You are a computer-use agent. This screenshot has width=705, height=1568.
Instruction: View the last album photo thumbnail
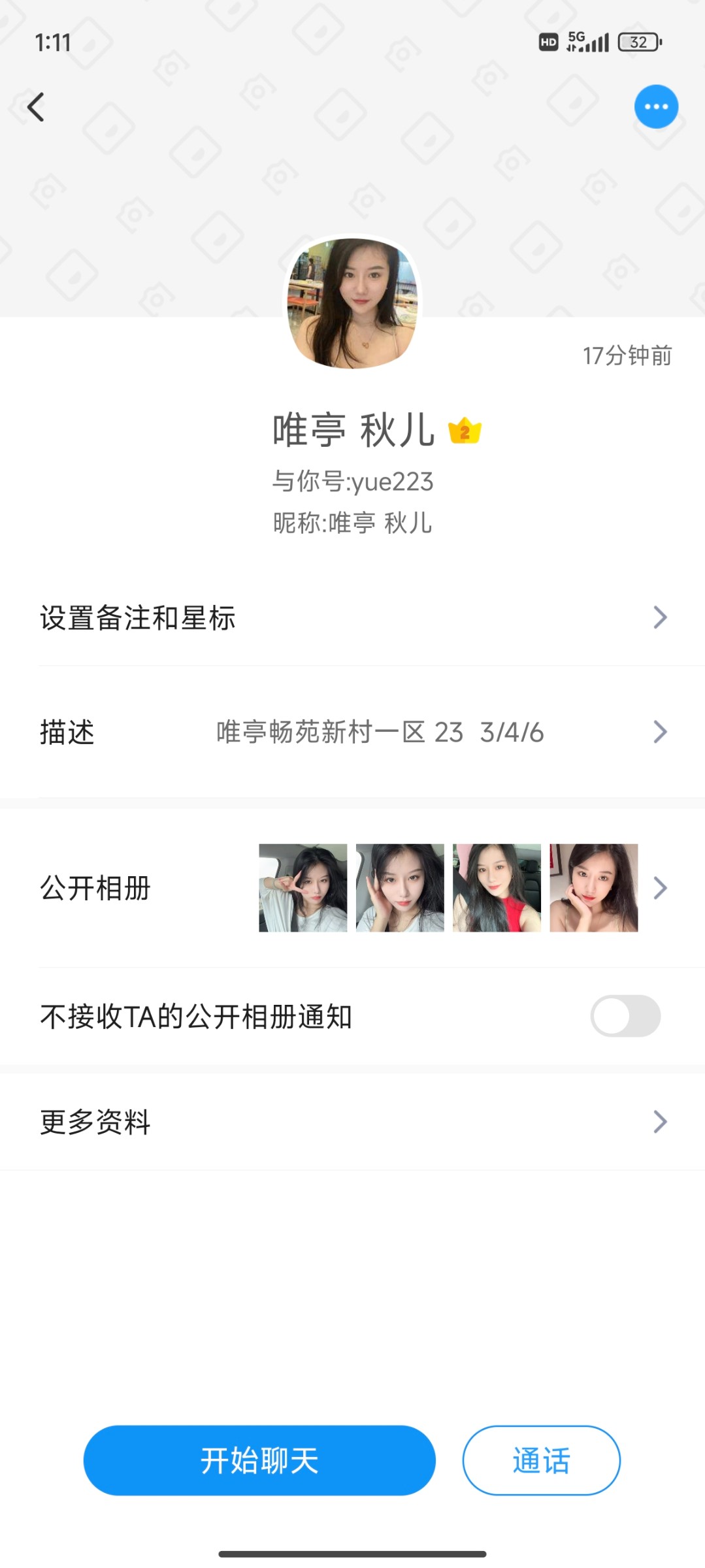click(x=593, y=887)
